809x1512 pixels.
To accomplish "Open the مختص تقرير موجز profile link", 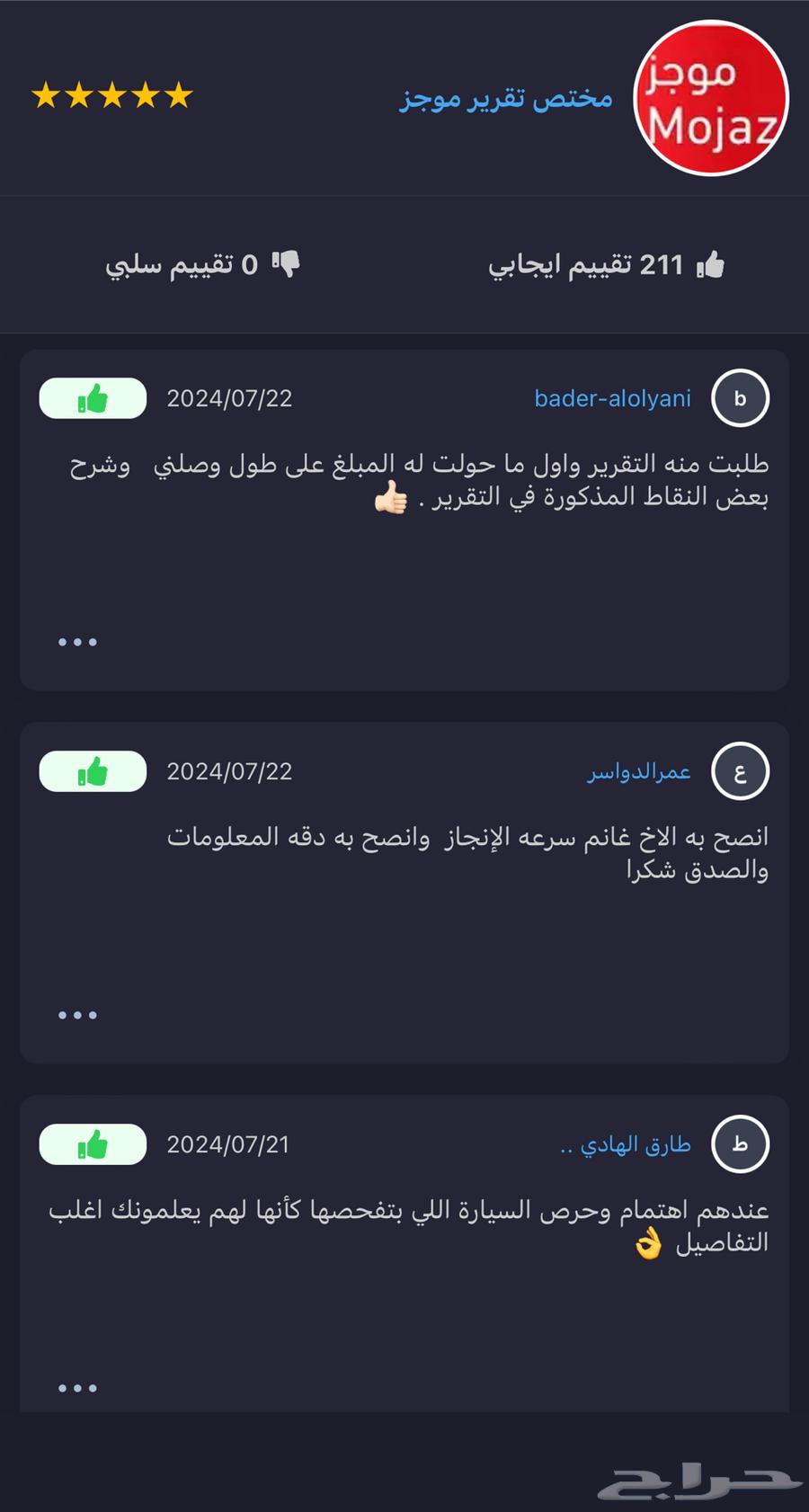I will tap(505, 97).
